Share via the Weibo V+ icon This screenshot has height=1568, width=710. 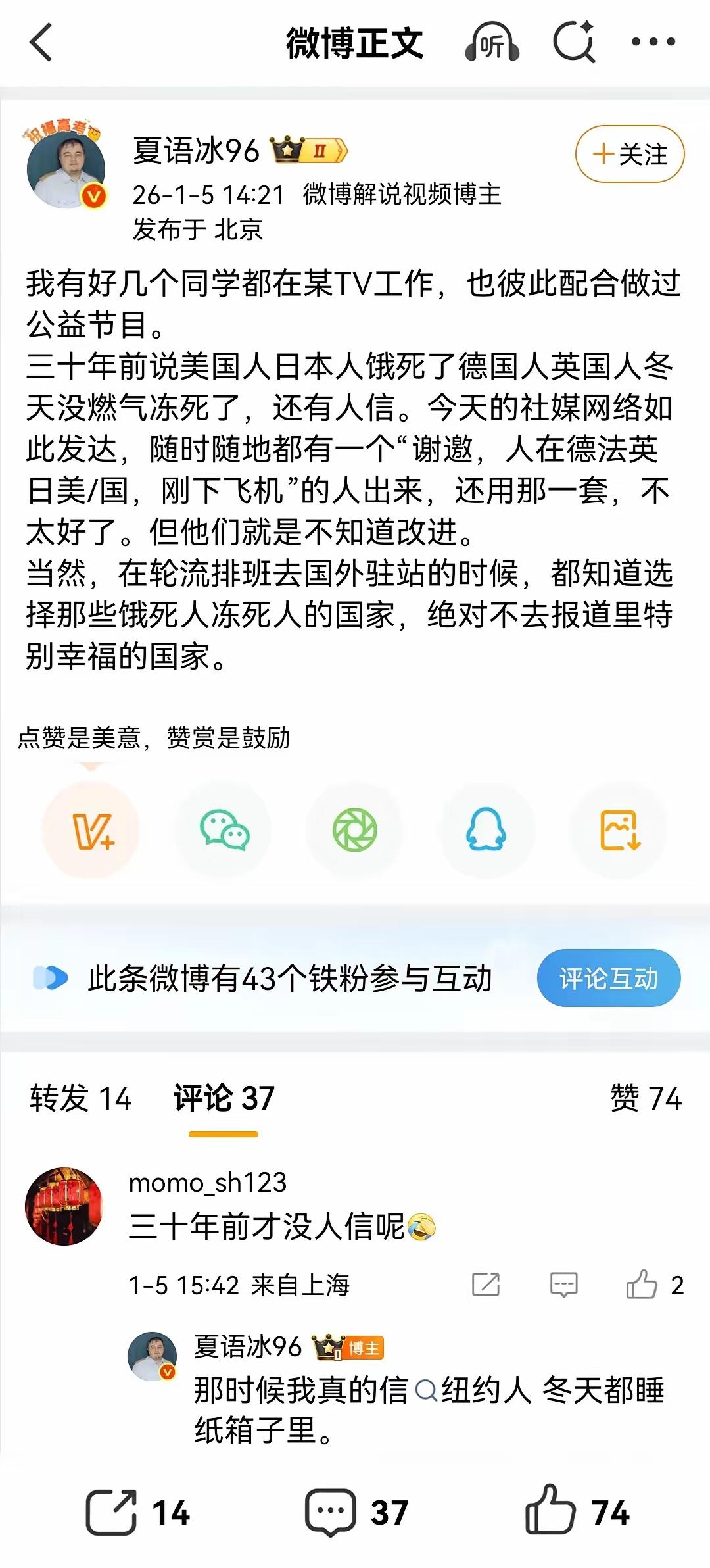pyautogui.click(x=92, y=830)
